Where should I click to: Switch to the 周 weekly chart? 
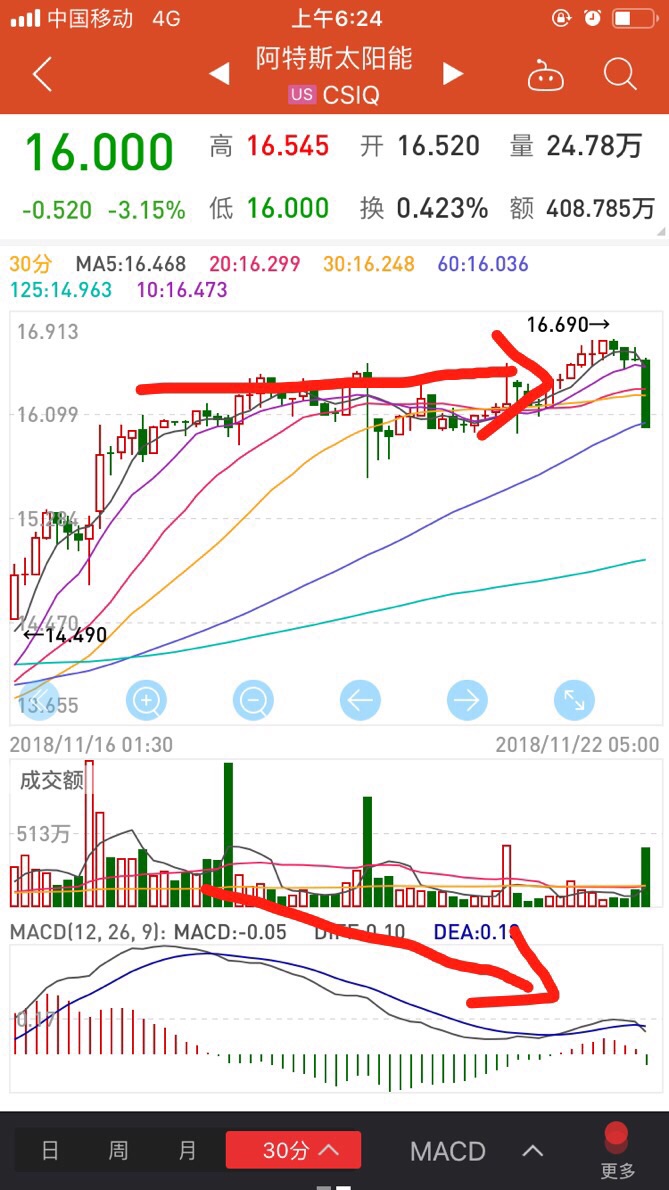tap(118, 1150)
